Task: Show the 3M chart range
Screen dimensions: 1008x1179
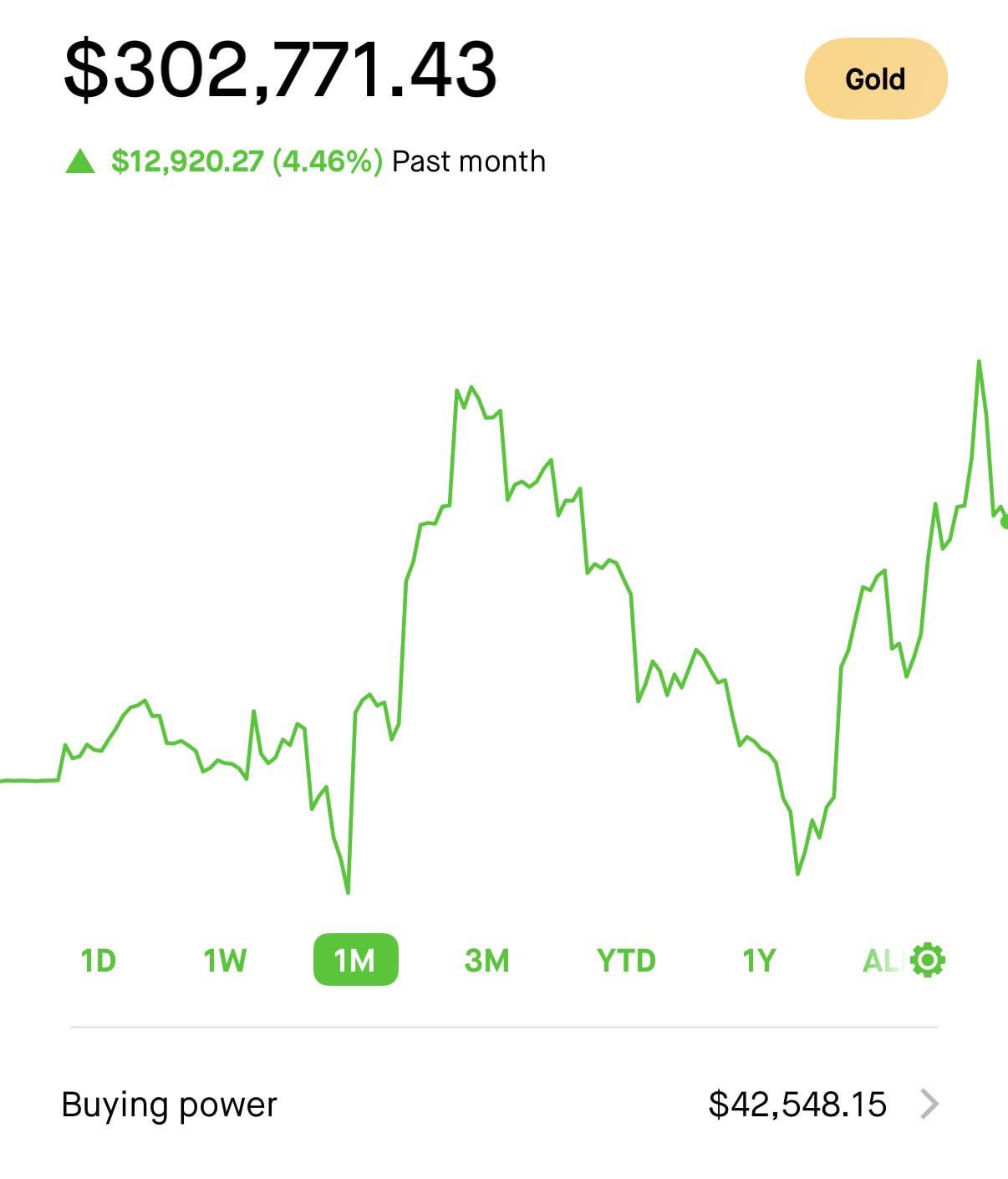Action: pyautogui.click(x=486, y=960)
